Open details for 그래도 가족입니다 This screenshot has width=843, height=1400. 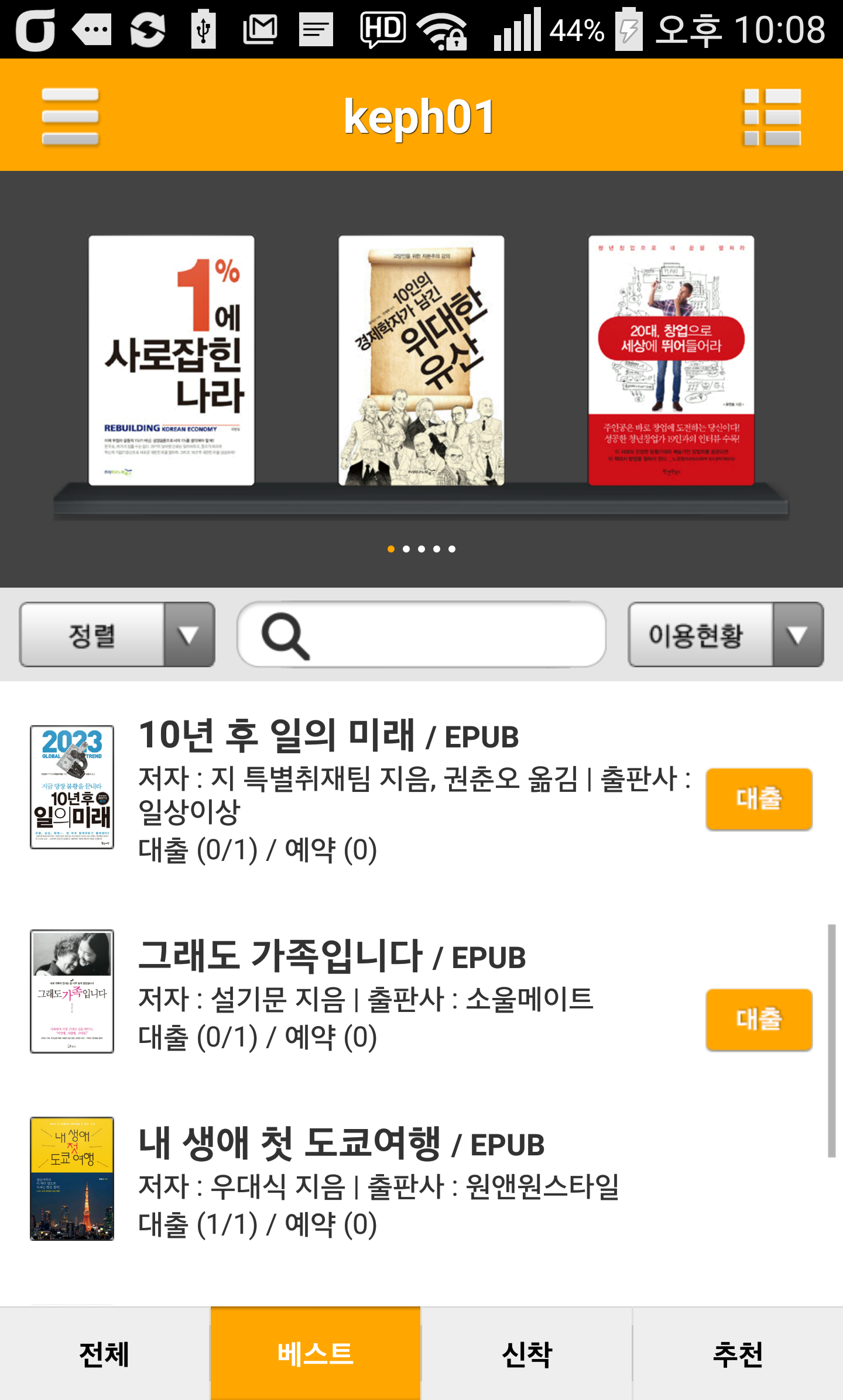click(331, 956)
